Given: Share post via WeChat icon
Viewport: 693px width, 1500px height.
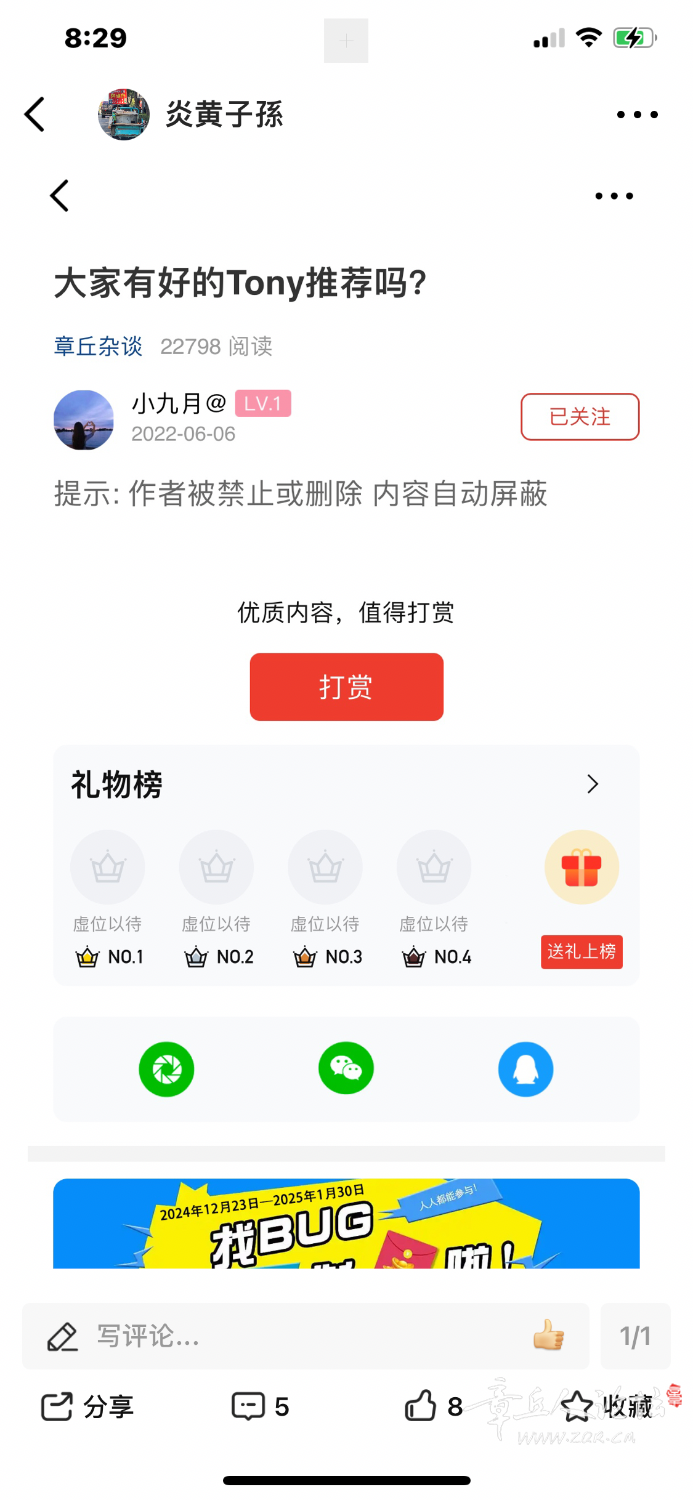Looking at the screenshot, I should coord(346,1069).
